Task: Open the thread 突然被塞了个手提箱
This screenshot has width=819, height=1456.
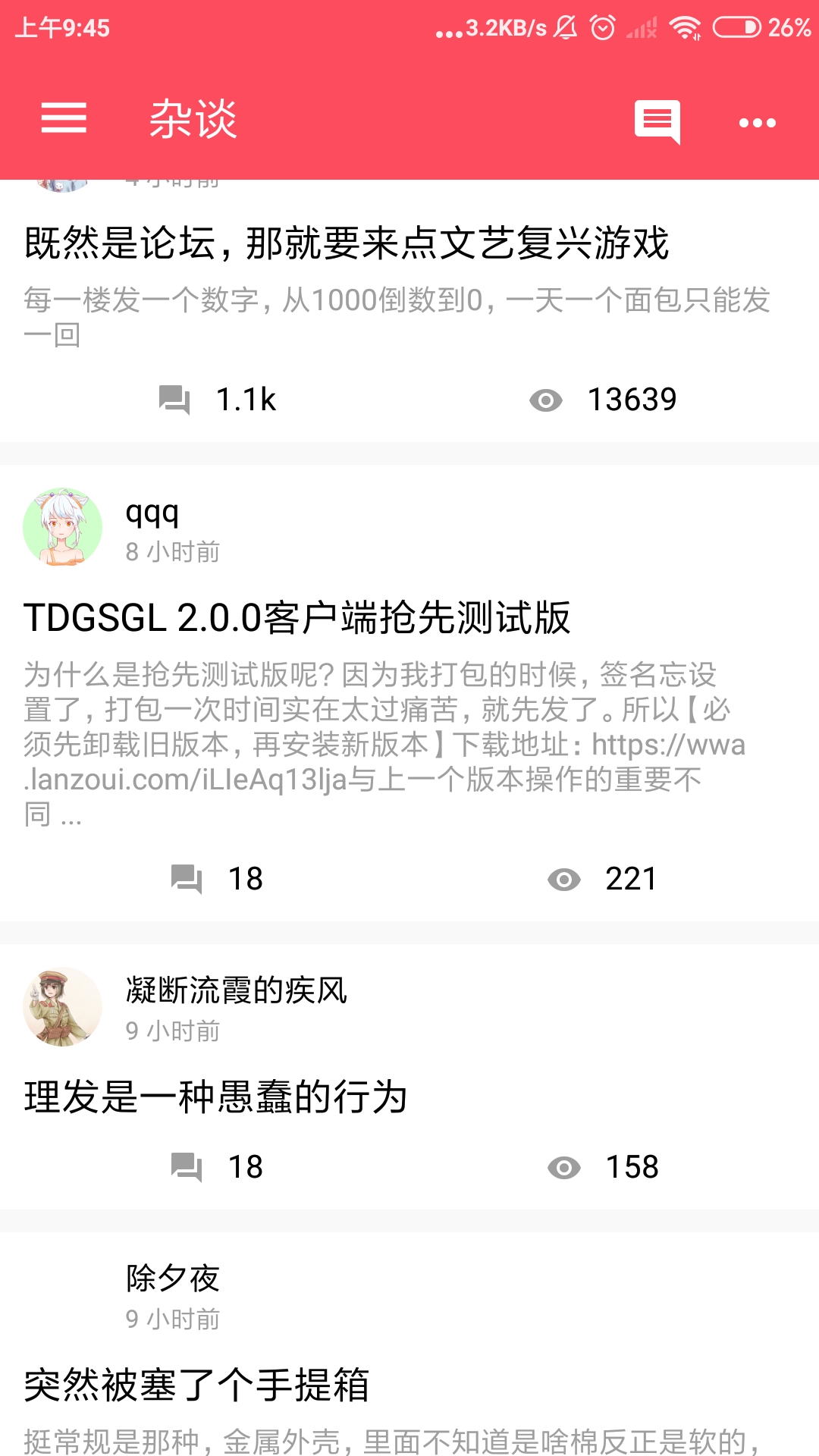Action: [x=196, y=1385]
